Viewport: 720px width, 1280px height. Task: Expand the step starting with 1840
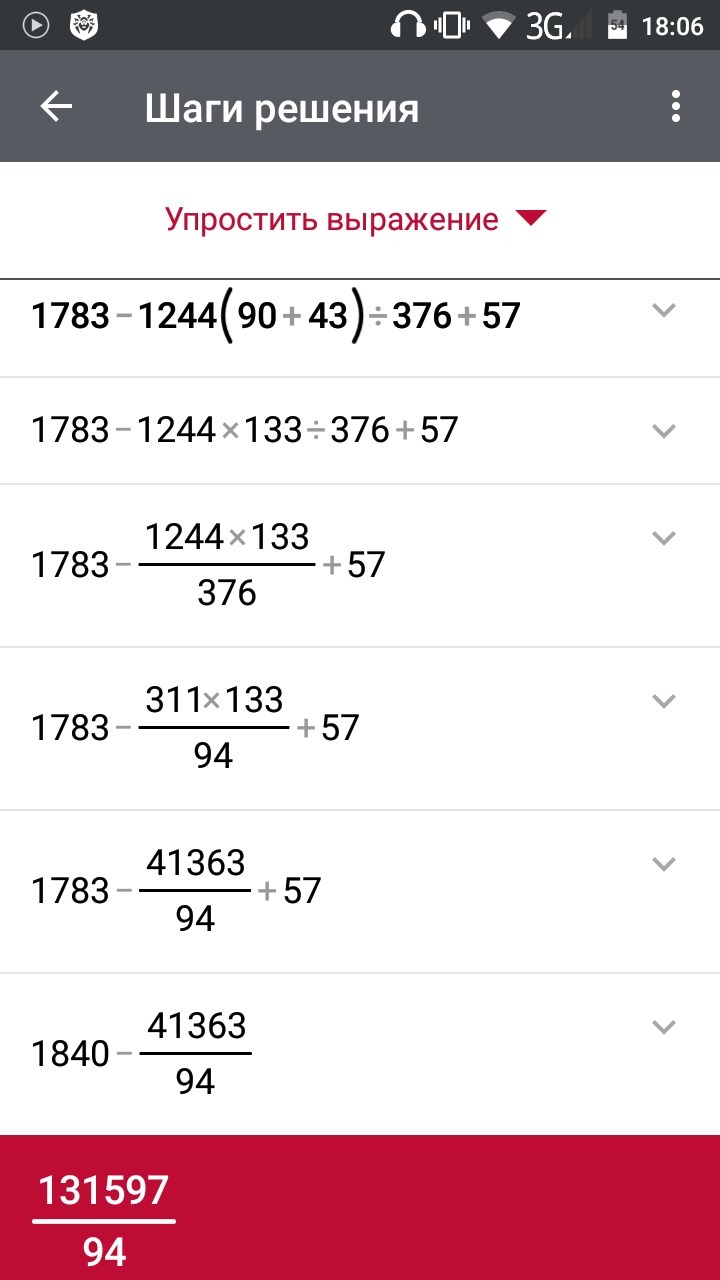(664, 1027)
